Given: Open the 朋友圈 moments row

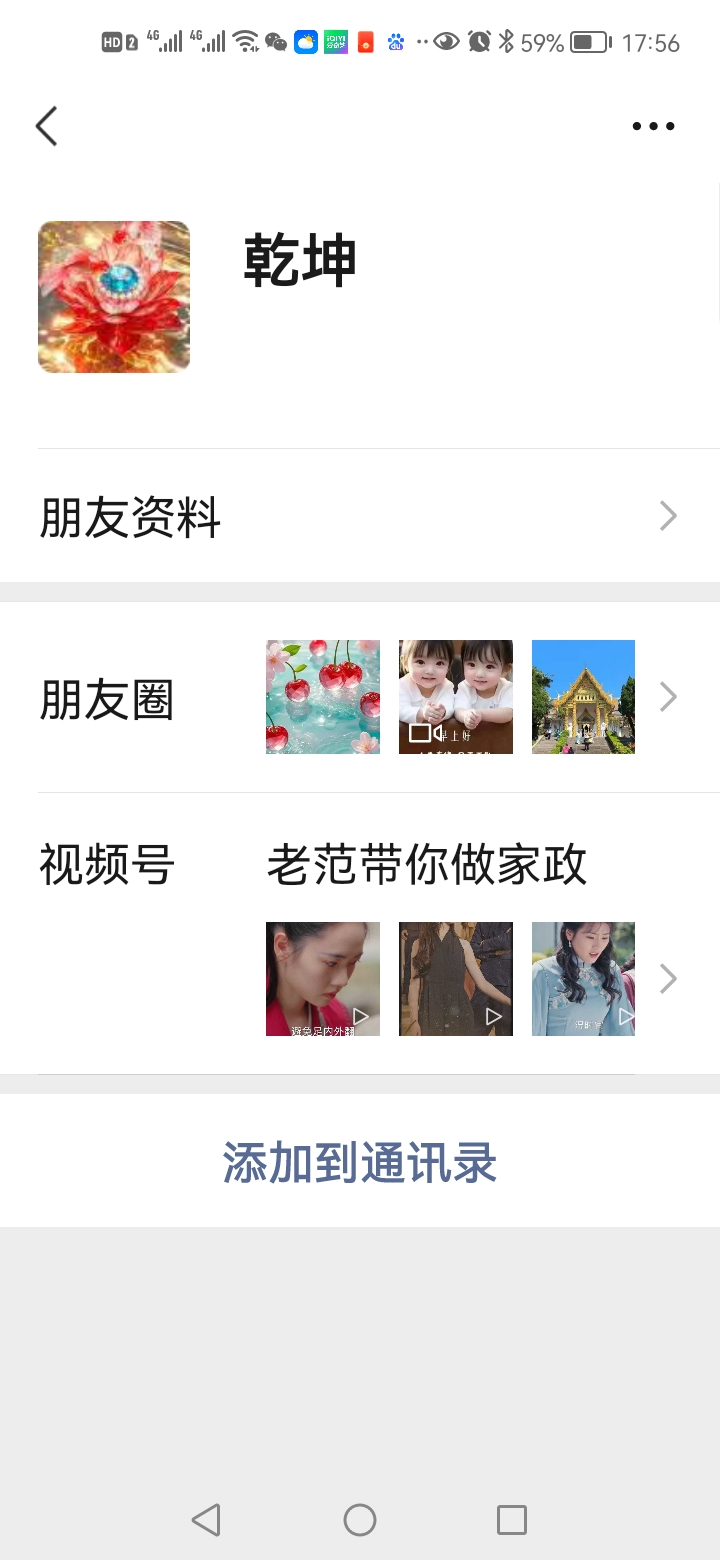Looking at the screenshot, I should (x=360, y=697).
